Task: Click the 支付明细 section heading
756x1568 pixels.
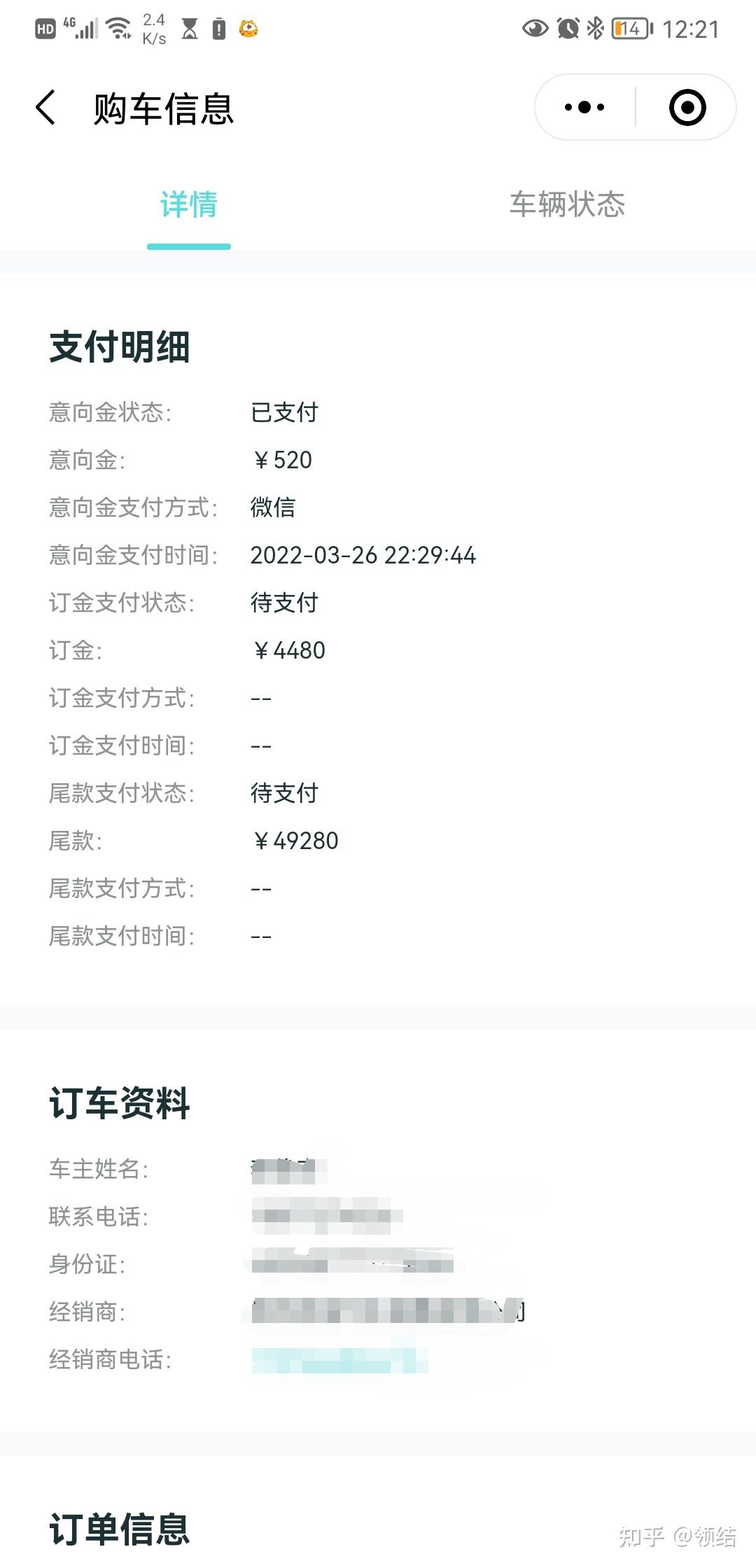Action: pos(120,348)
